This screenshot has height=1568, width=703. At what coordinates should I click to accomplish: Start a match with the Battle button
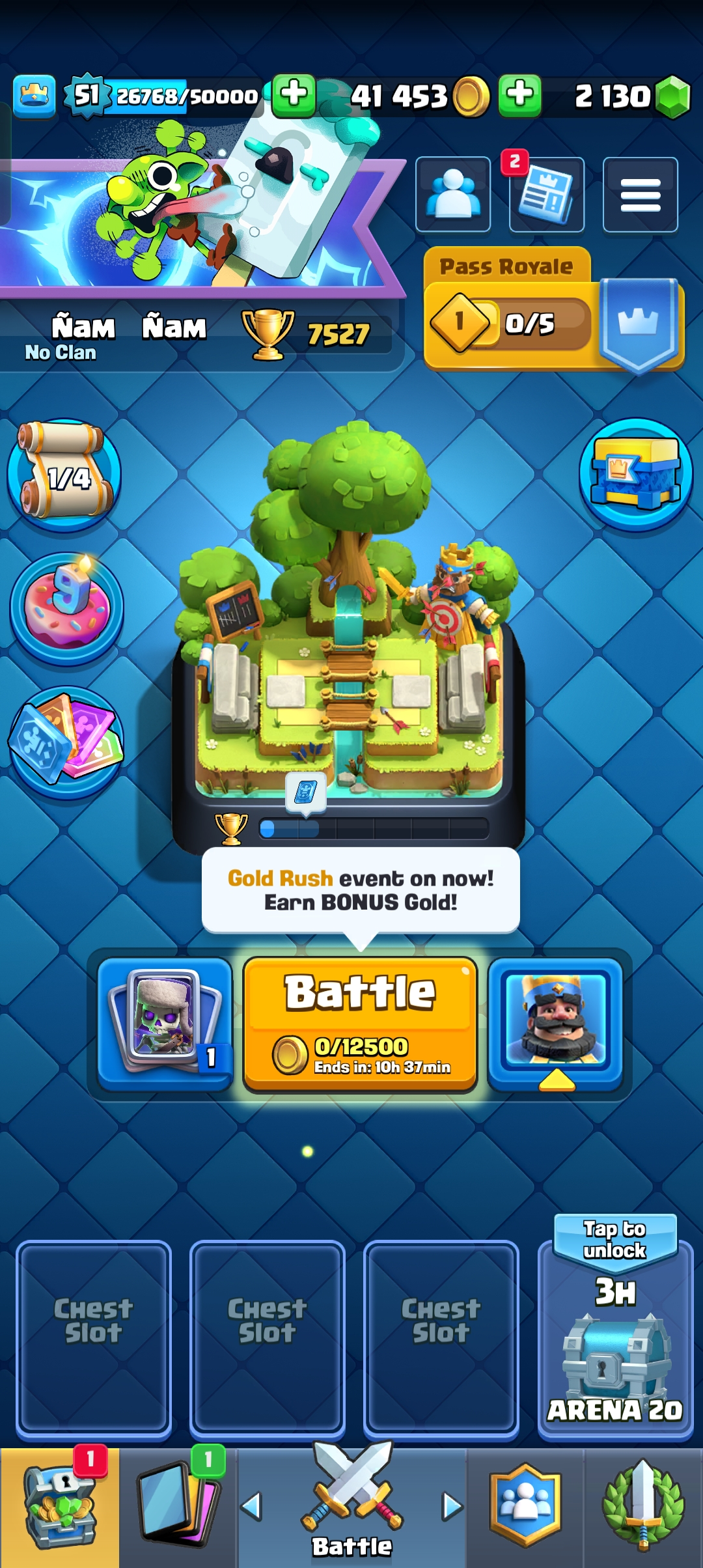[360, 1023]
